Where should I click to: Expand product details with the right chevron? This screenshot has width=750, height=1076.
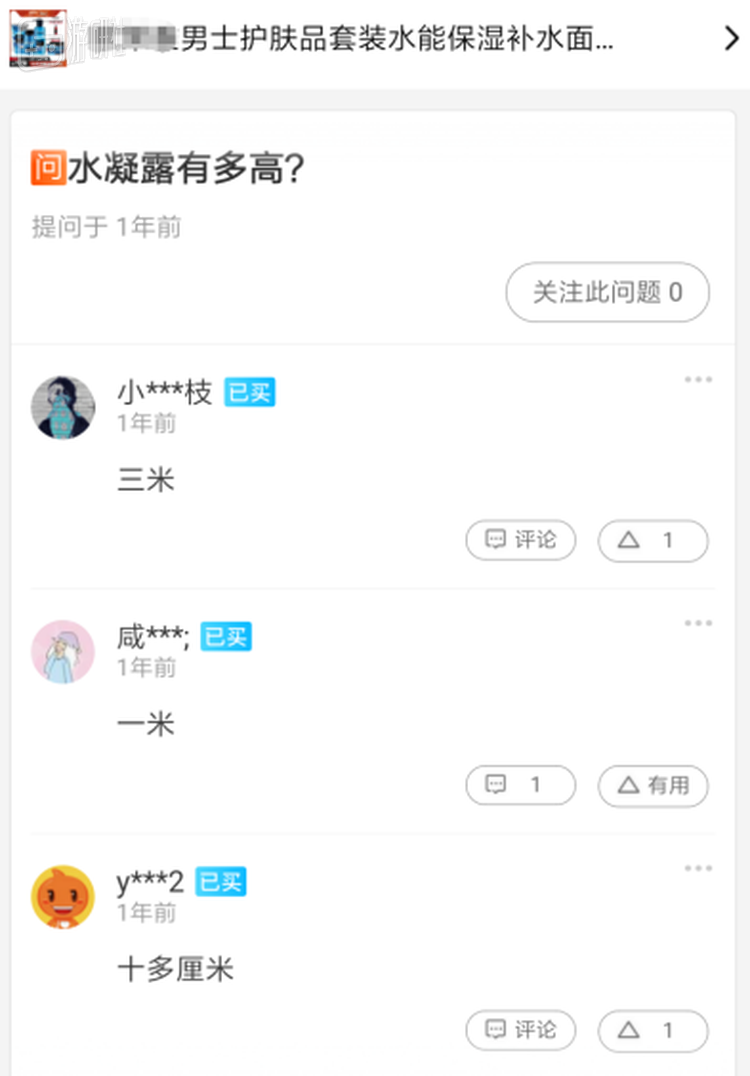pos(731,39)
